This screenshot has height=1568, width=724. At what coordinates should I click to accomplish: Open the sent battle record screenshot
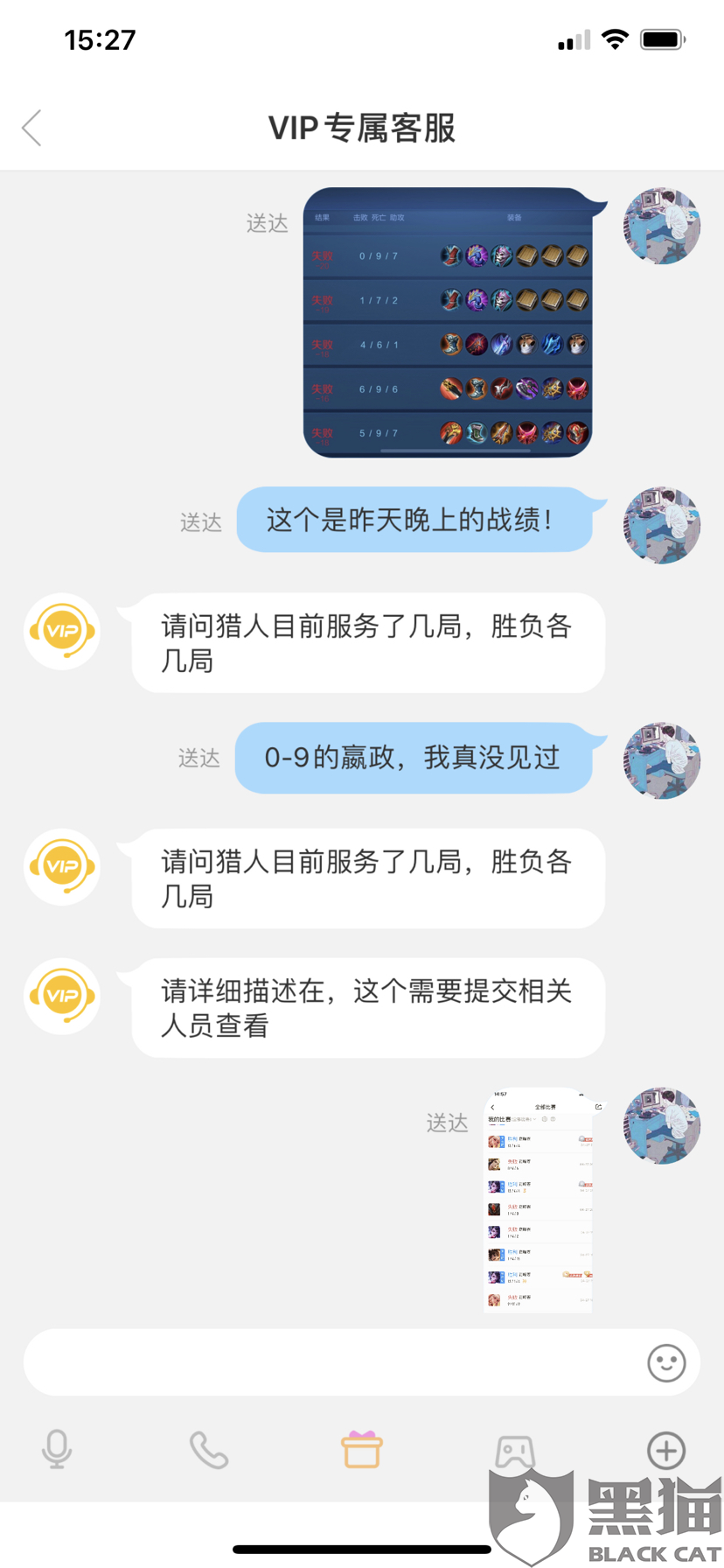click(449, 322)
